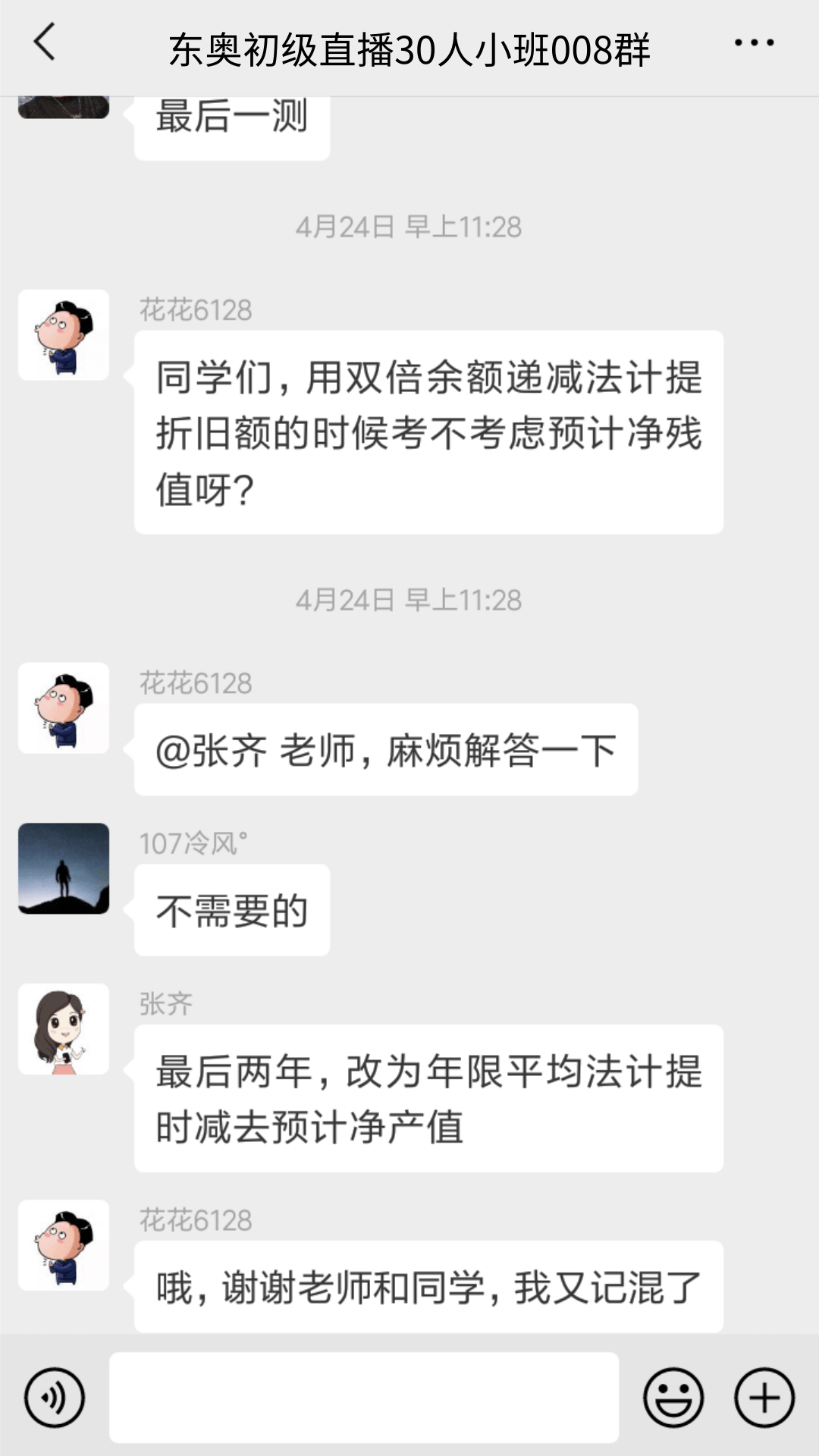Screen dimensions: 819x1456
Task: Open the three-dot group chat menu
Action: 754,43
